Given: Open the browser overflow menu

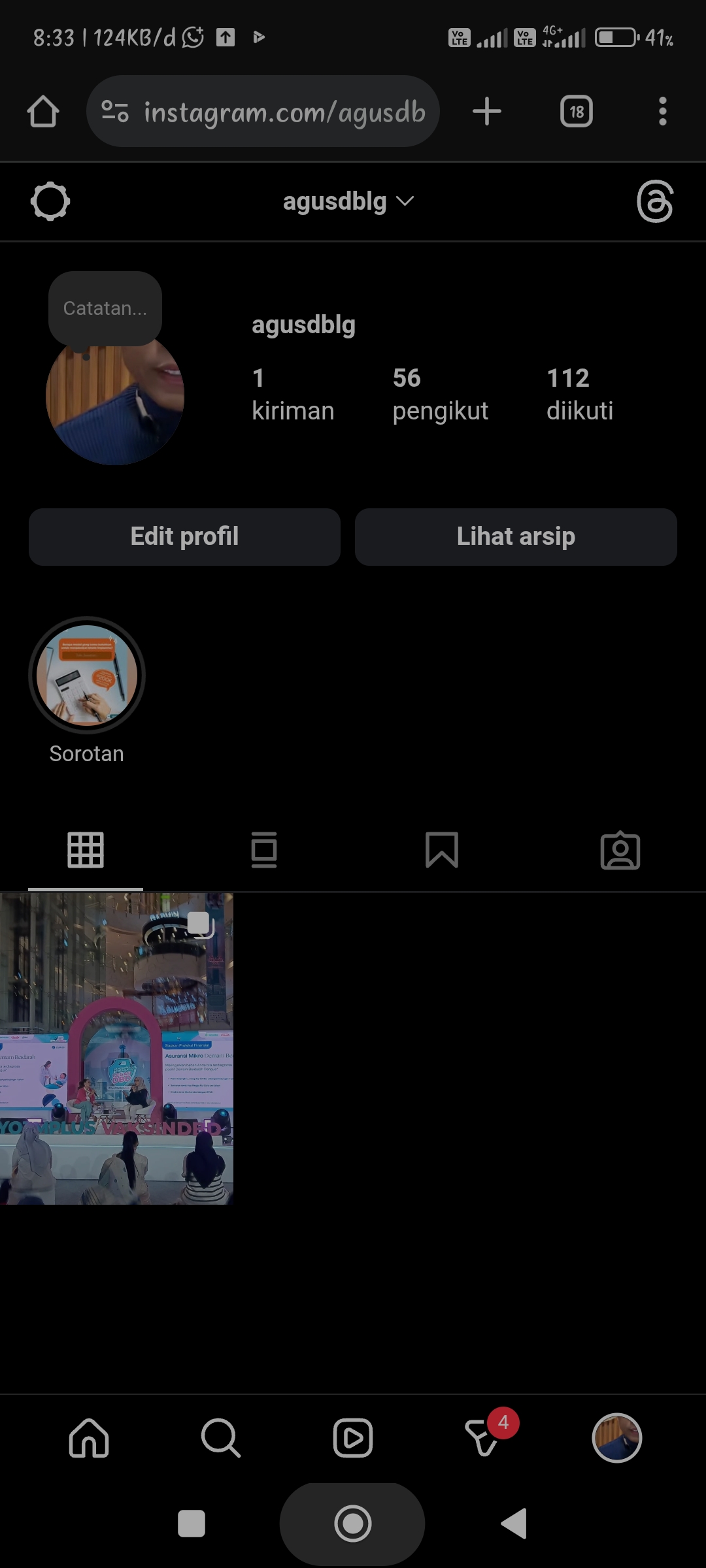Looking at the screenshot, I should coord(662,112).
